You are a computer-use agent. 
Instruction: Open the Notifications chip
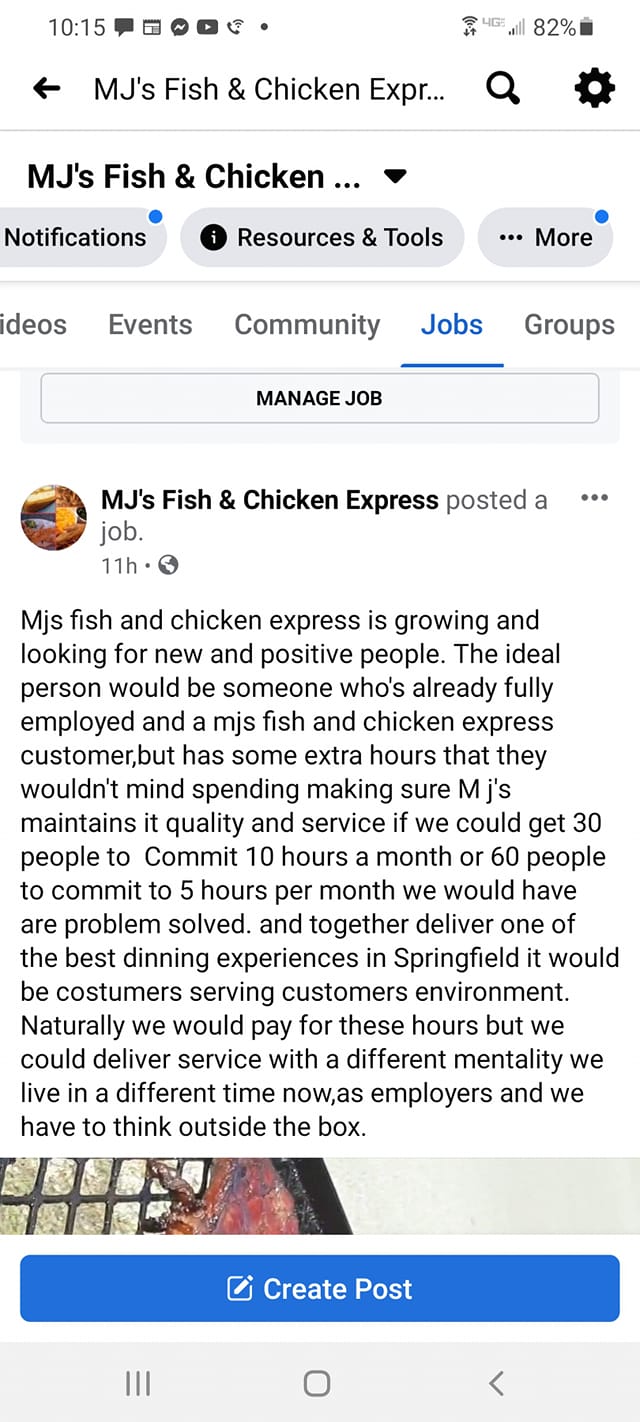[76, 237]
